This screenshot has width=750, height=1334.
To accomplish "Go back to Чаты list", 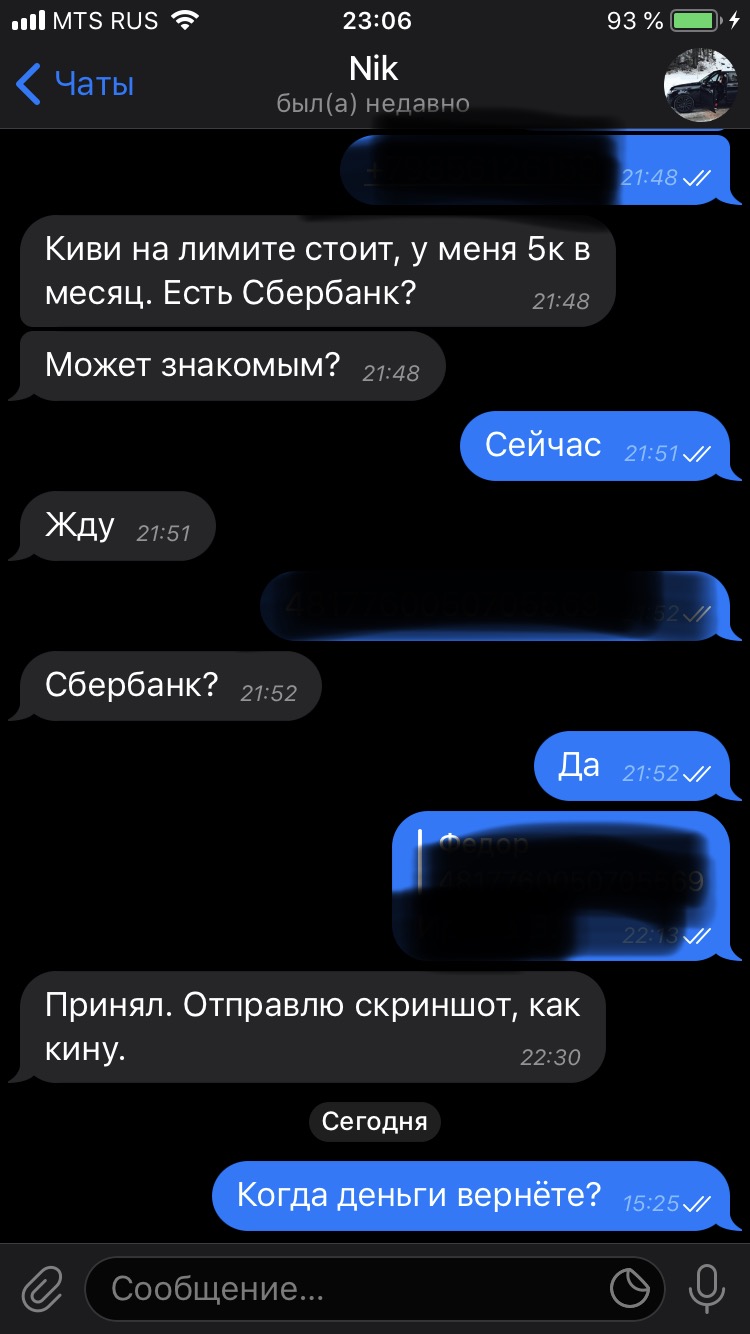I will pos(75,84).
